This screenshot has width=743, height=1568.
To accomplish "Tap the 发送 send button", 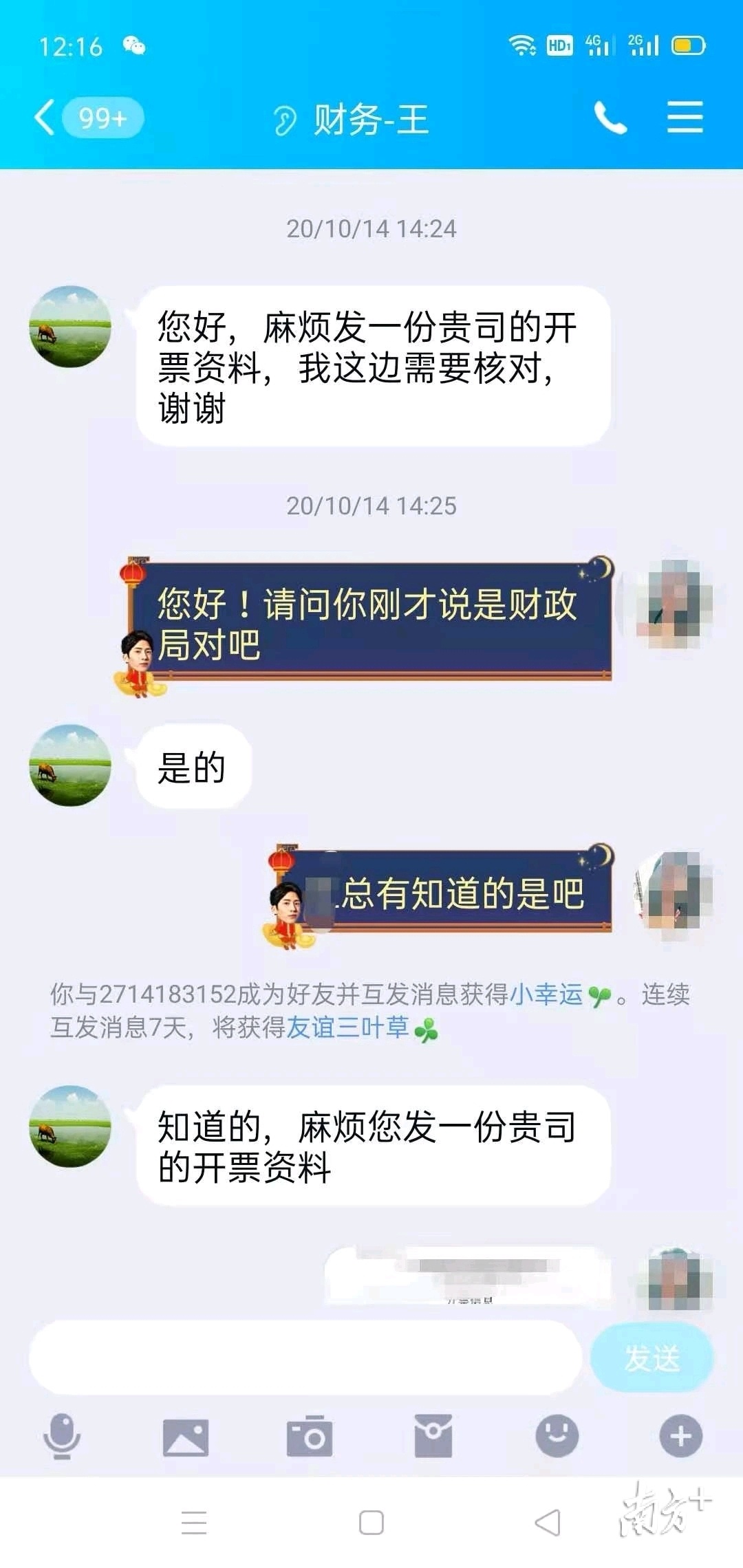I will click(652, 1358).
